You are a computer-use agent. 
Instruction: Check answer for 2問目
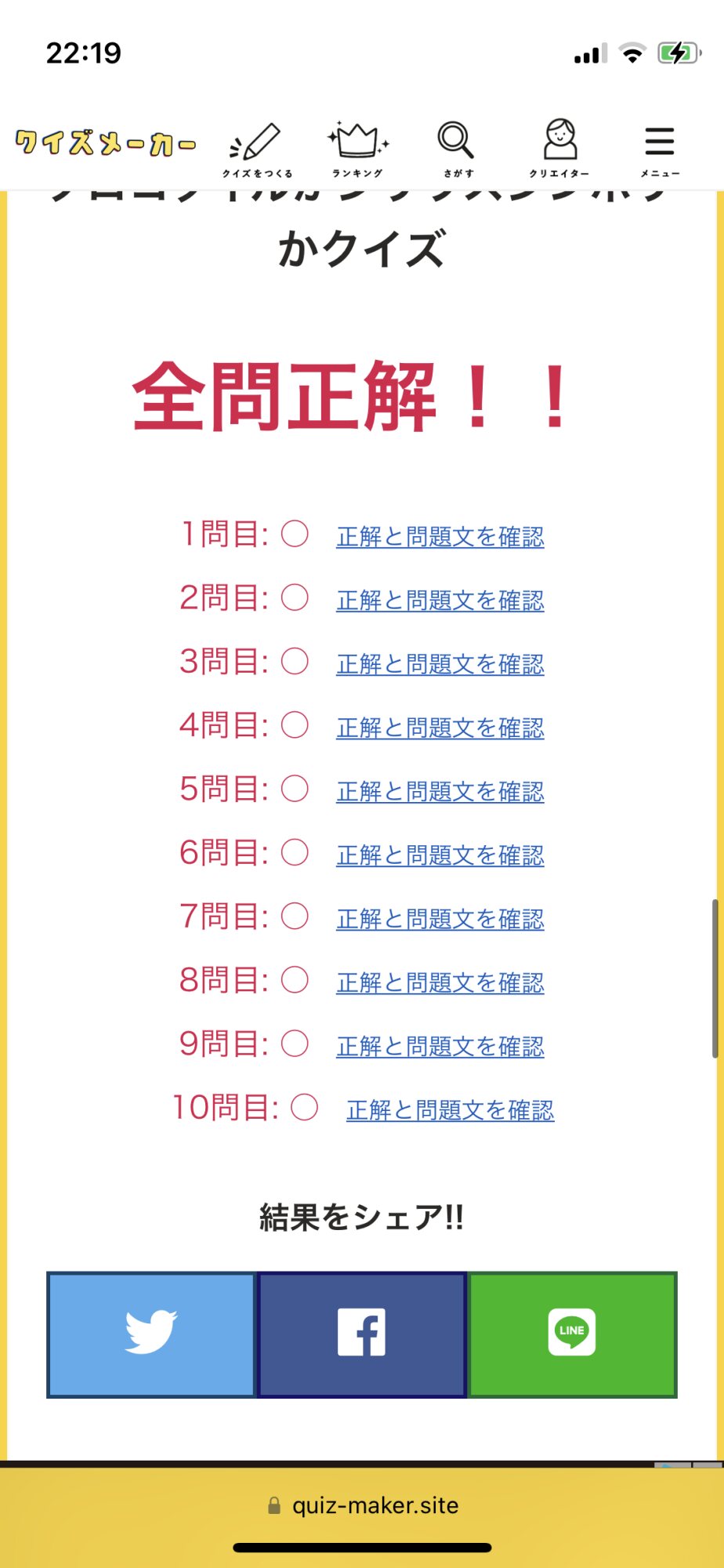[440, 601]
